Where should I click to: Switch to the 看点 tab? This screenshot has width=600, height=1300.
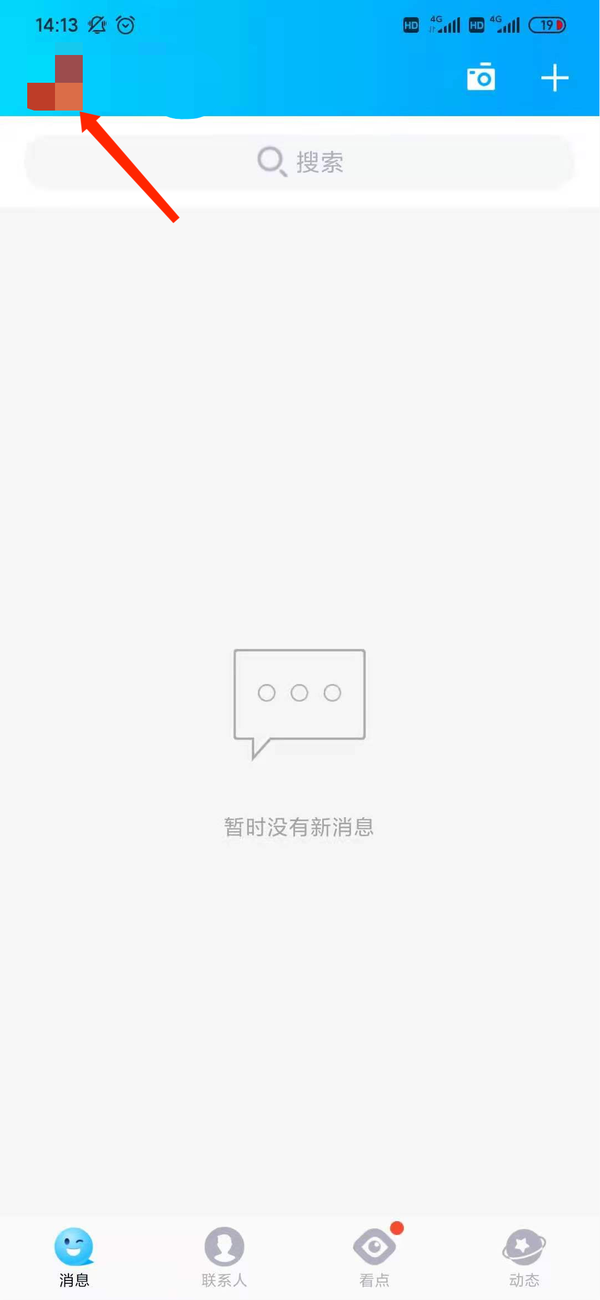coord(375,1256)
